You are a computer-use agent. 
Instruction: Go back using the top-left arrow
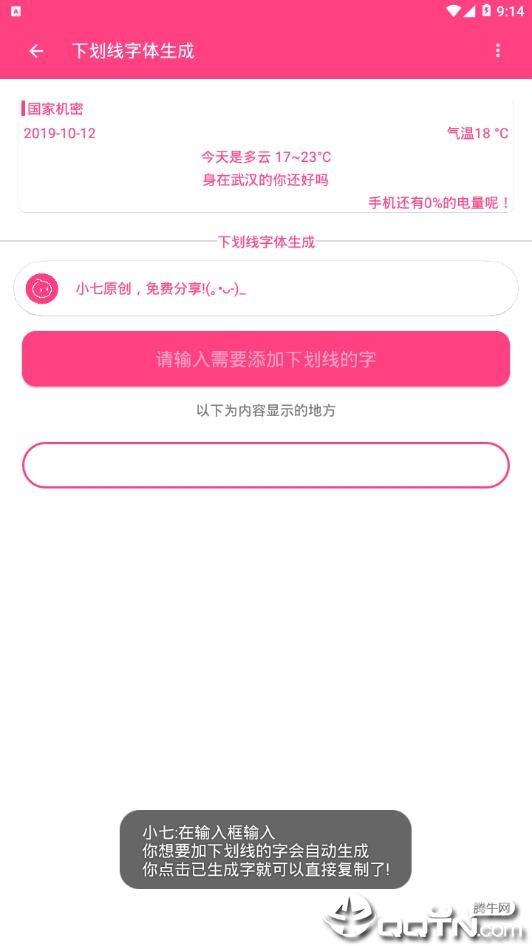(x=36, y=51)
